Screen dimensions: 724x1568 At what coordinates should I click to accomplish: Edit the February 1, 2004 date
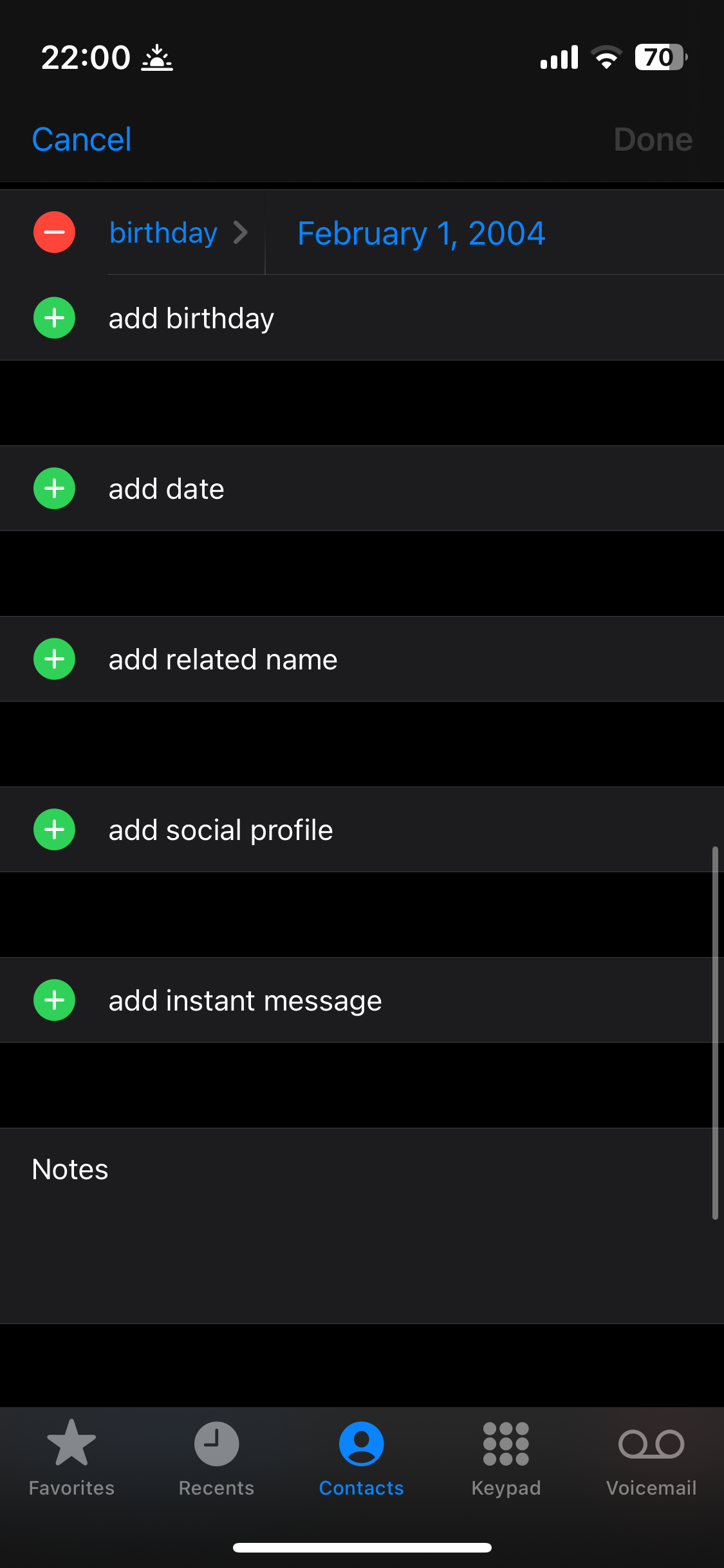tap(422, 233)
